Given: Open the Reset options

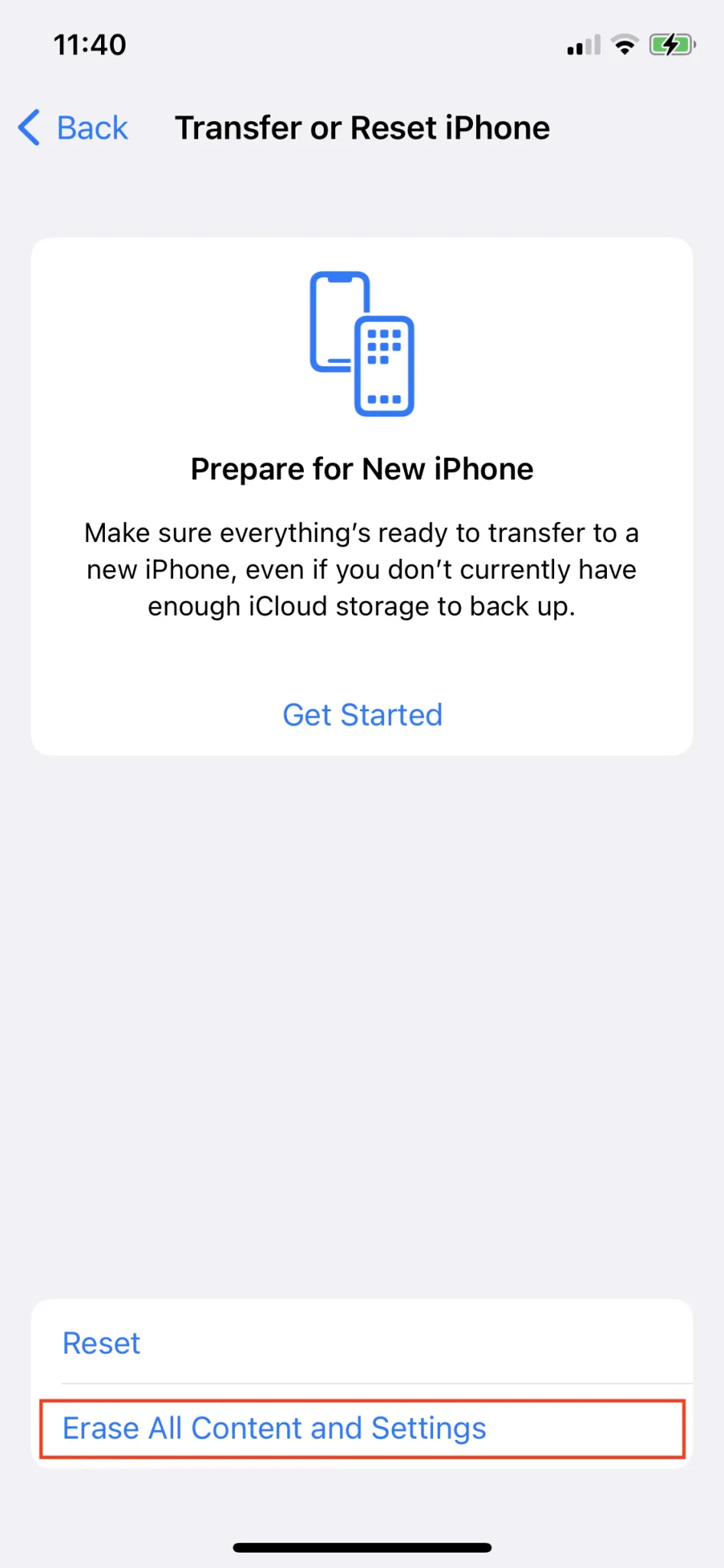Looking at the screenshot, I should (x=362, y=1342).
